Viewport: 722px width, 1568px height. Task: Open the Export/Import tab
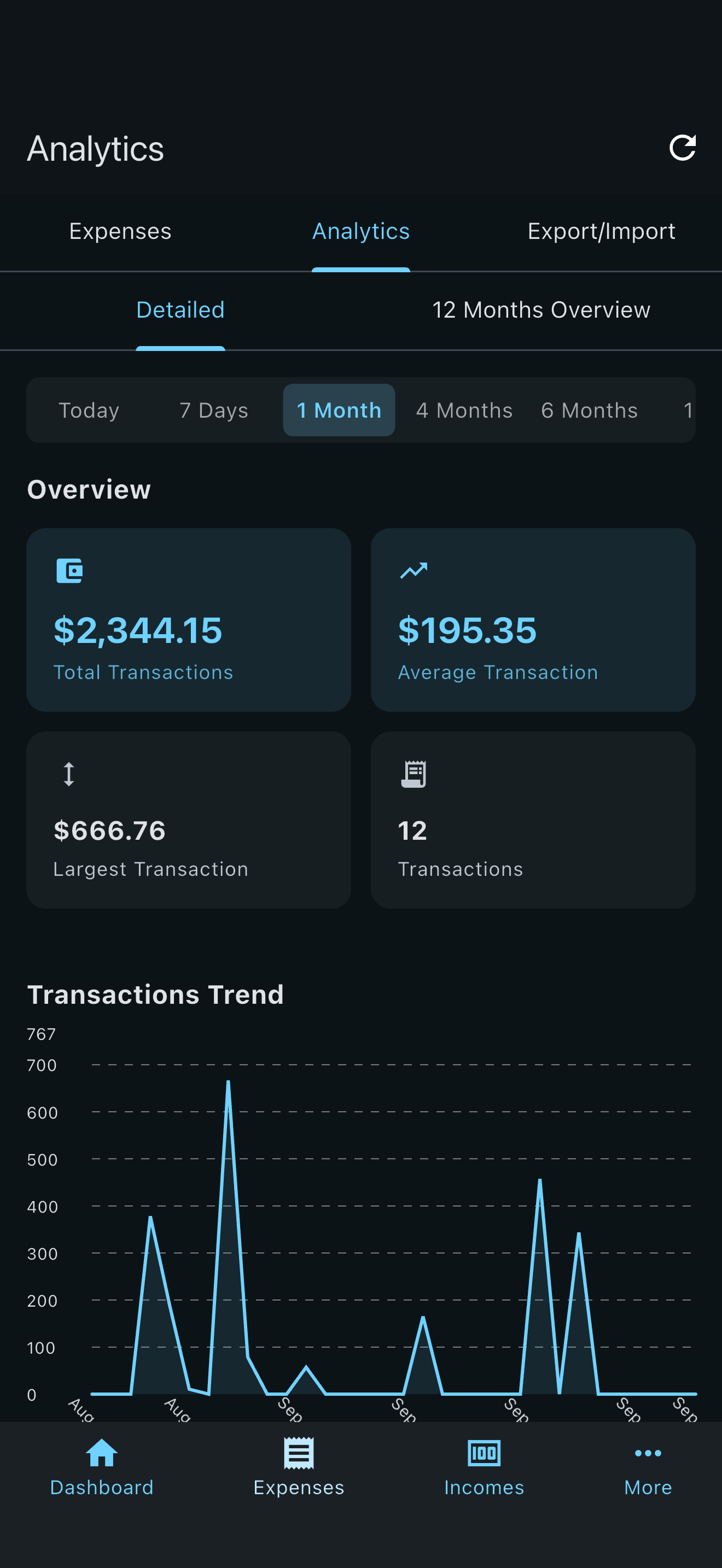click(x=602, y=231)
